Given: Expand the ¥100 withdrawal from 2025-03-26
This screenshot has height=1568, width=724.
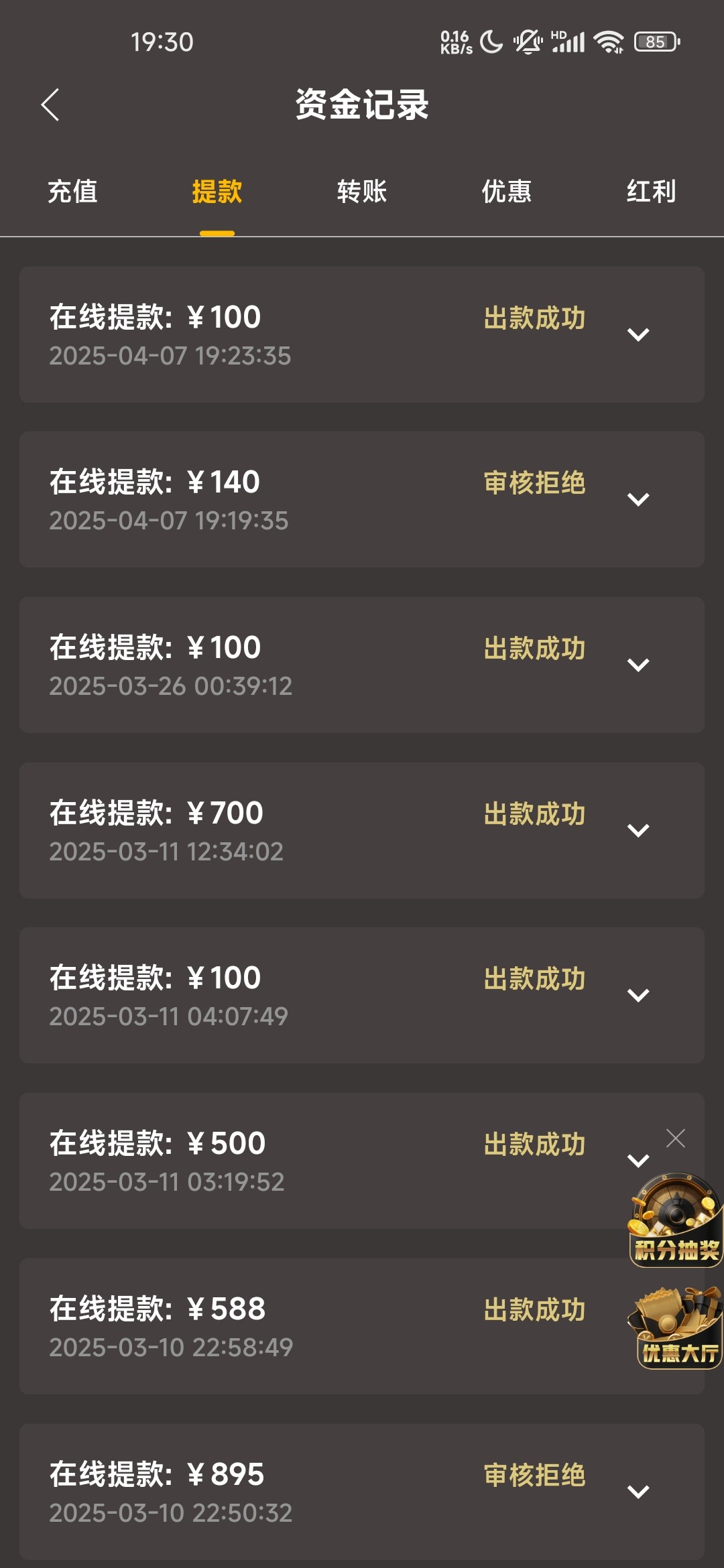Looking at the screenshot, I should (638, 665).
